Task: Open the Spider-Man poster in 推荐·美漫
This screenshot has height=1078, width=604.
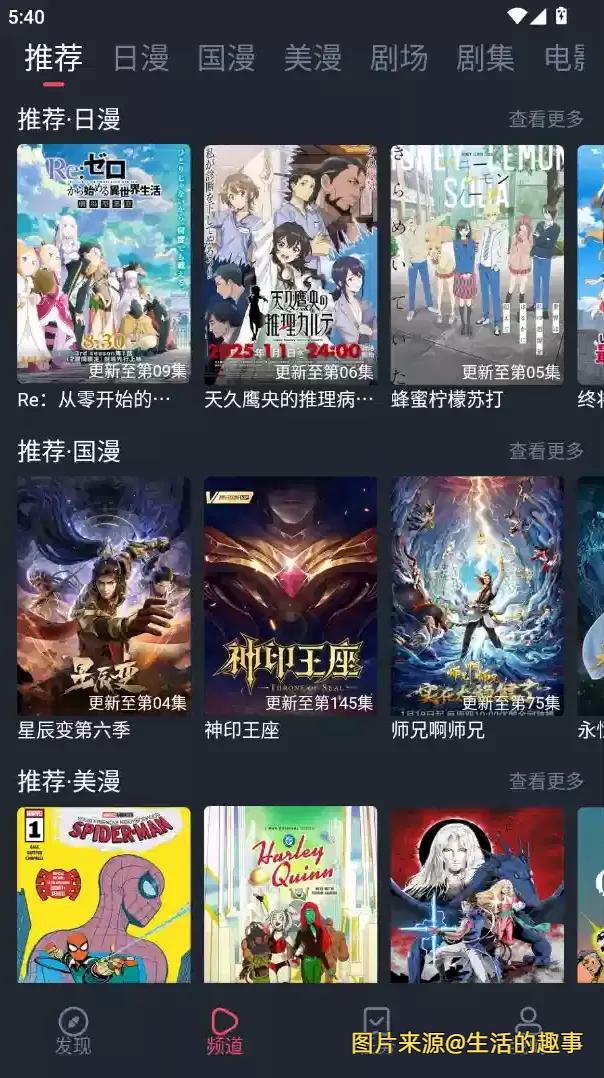Action: [104, 894]
